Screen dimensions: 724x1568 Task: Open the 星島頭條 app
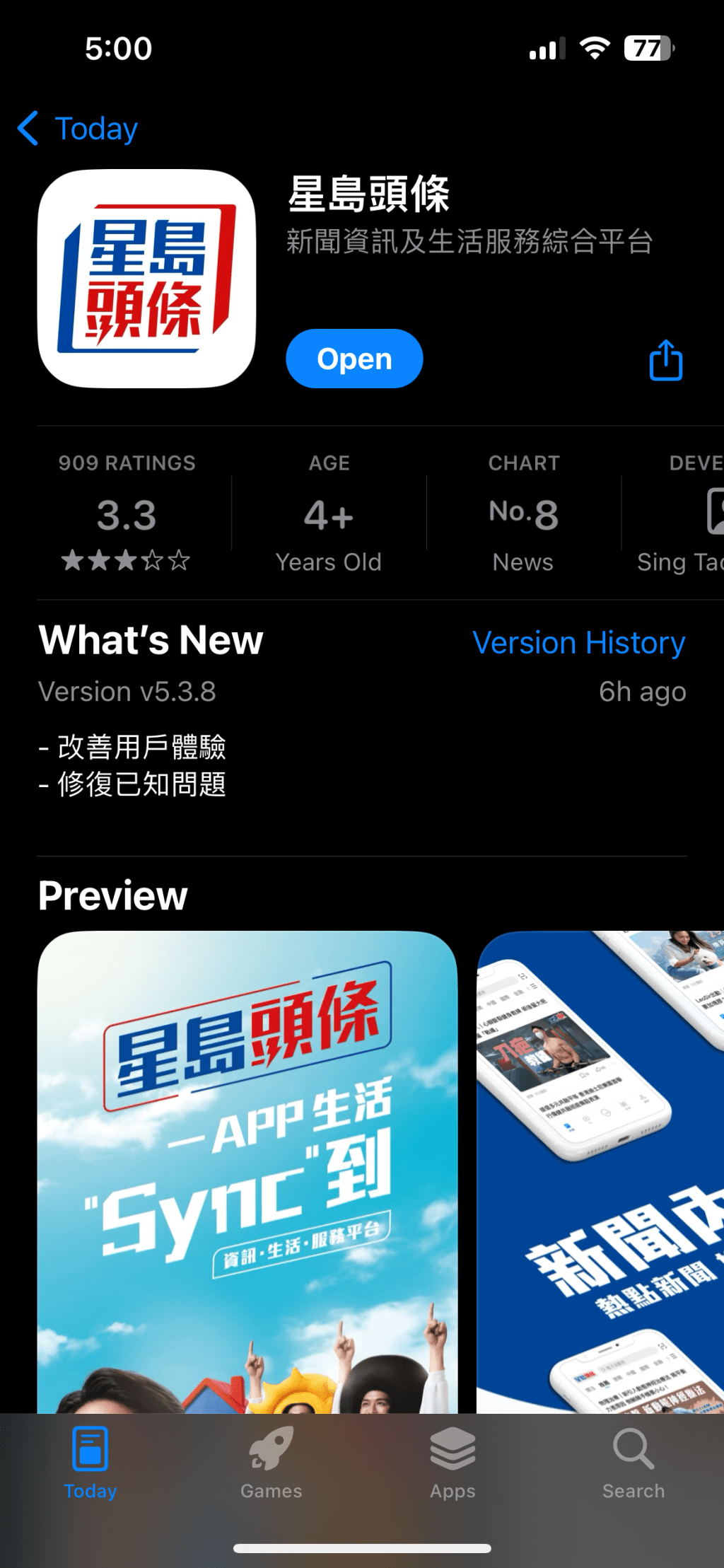[354, 359]
